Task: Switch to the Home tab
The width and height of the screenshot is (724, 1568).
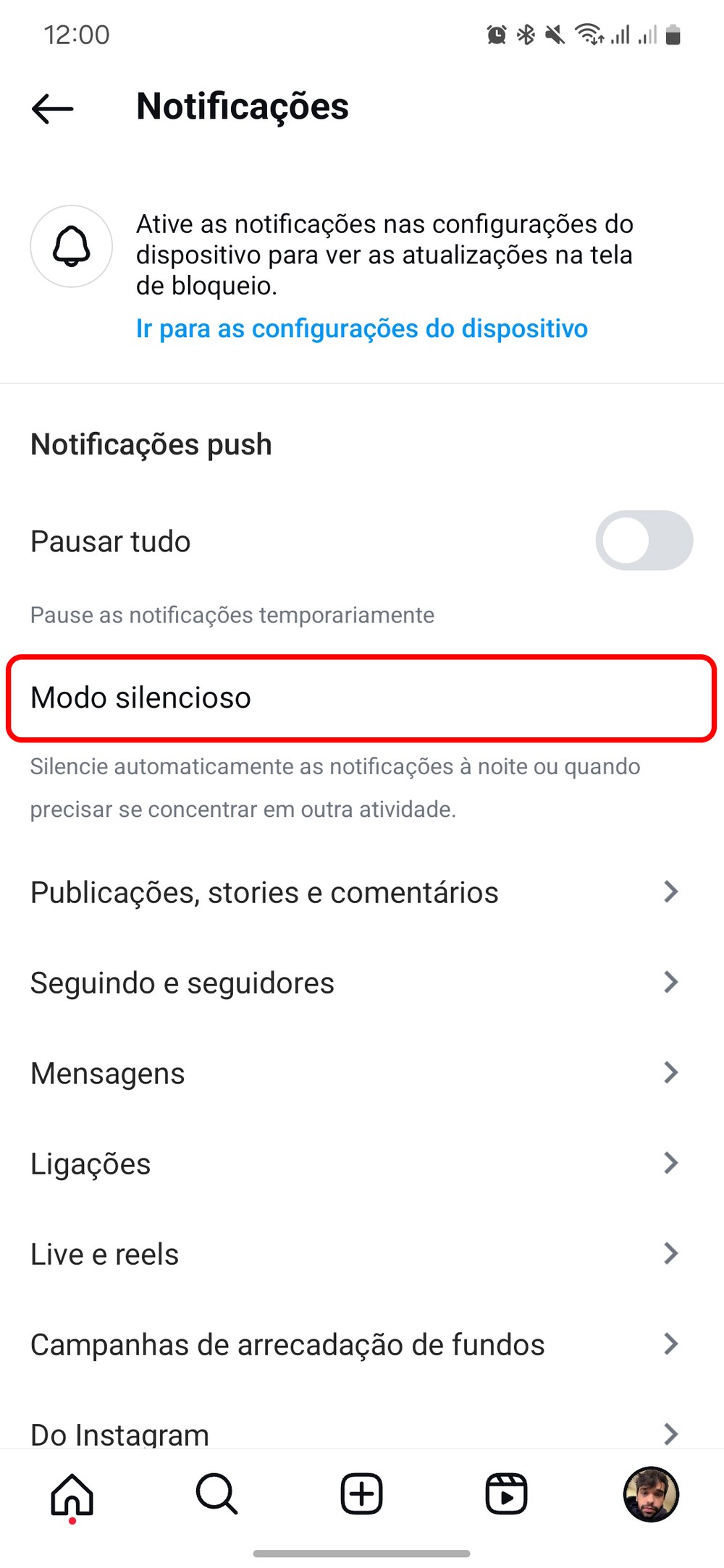Action: pos(72,1494)
